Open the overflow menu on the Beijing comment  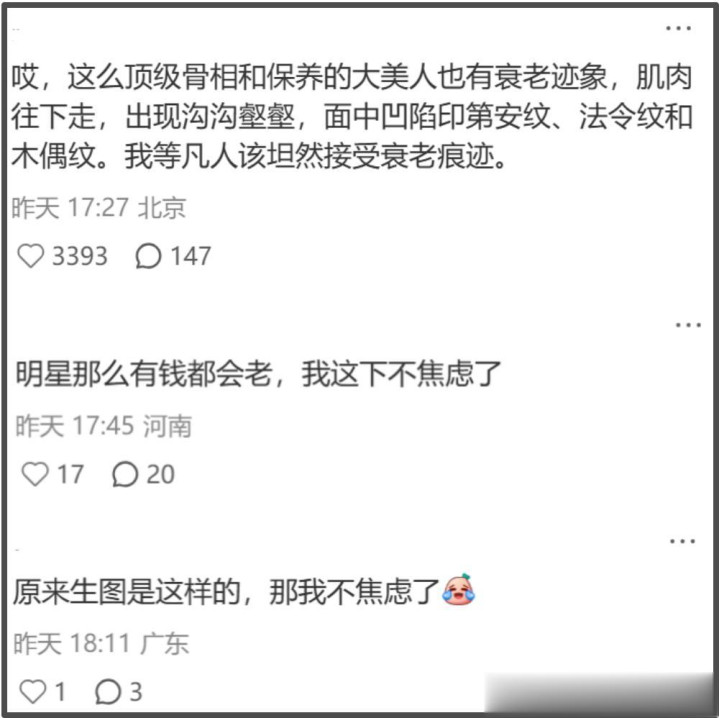click(x=679, y=28)
